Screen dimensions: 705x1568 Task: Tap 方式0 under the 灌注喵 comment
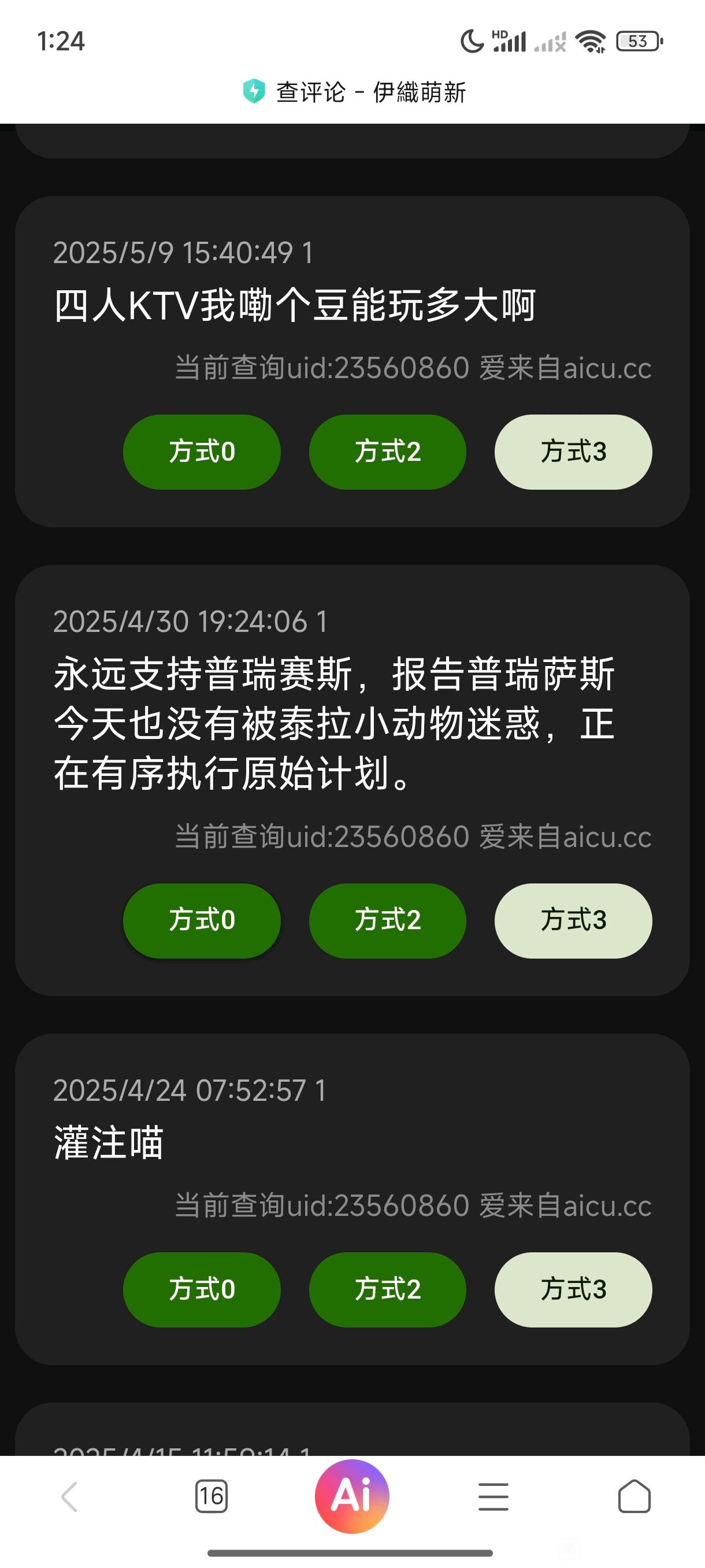pyautogui.click(x=201, y=1289)
